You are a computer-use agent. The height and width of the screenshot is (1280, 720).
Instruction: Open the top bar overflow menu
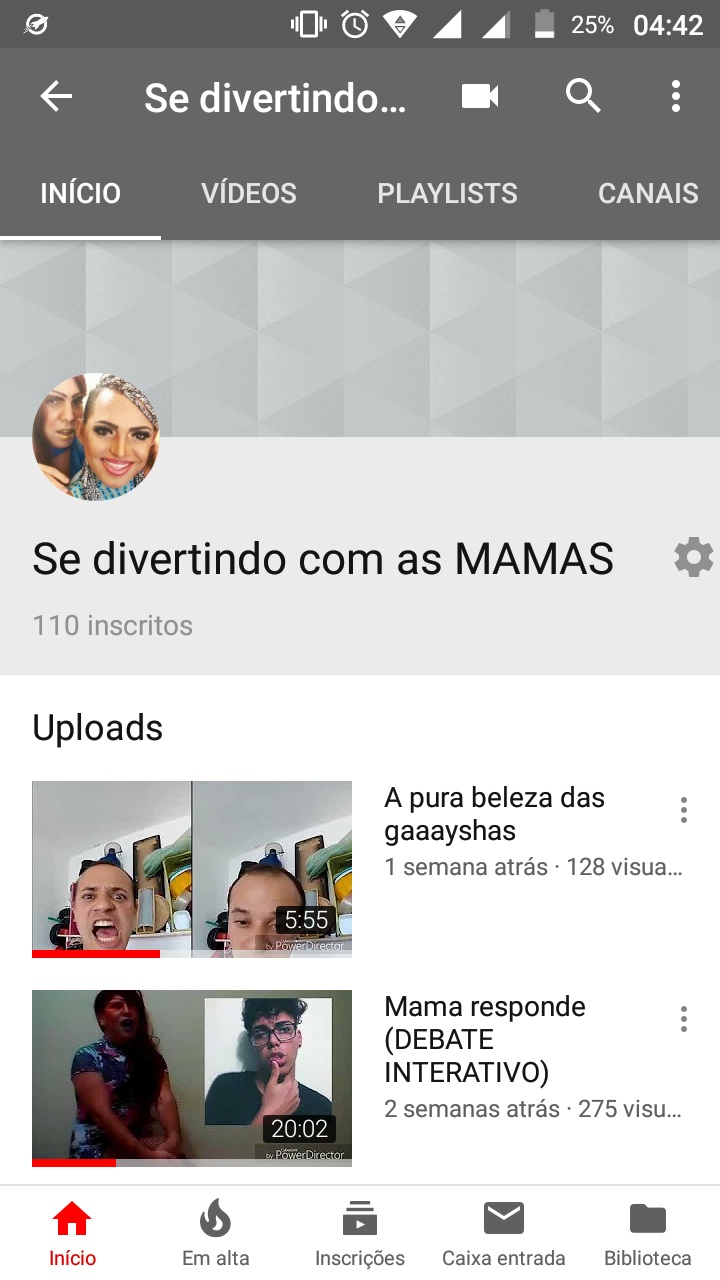(x=676, y=97)
